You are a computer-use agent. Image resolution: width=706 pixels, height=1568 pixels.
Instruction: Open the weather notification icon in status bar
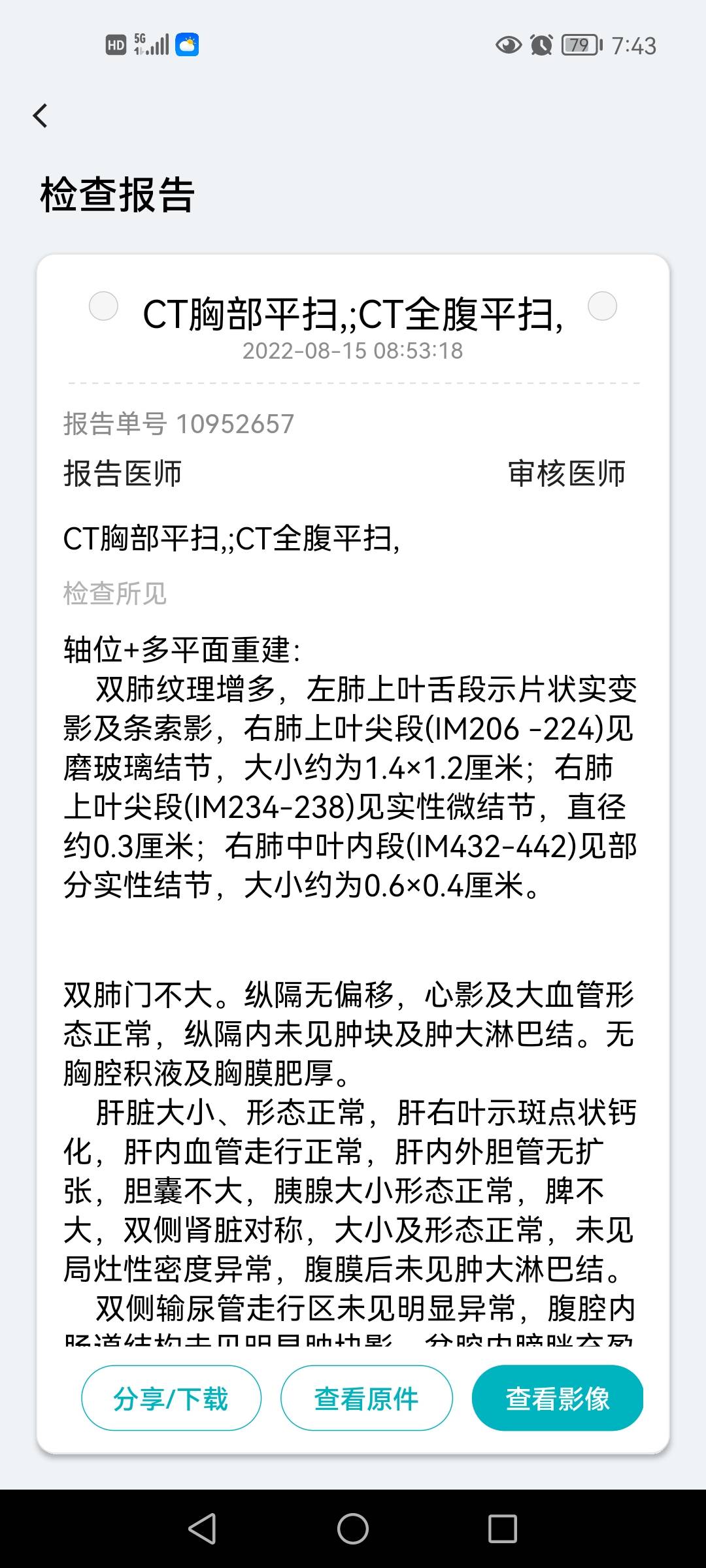[x=186, y=44]
